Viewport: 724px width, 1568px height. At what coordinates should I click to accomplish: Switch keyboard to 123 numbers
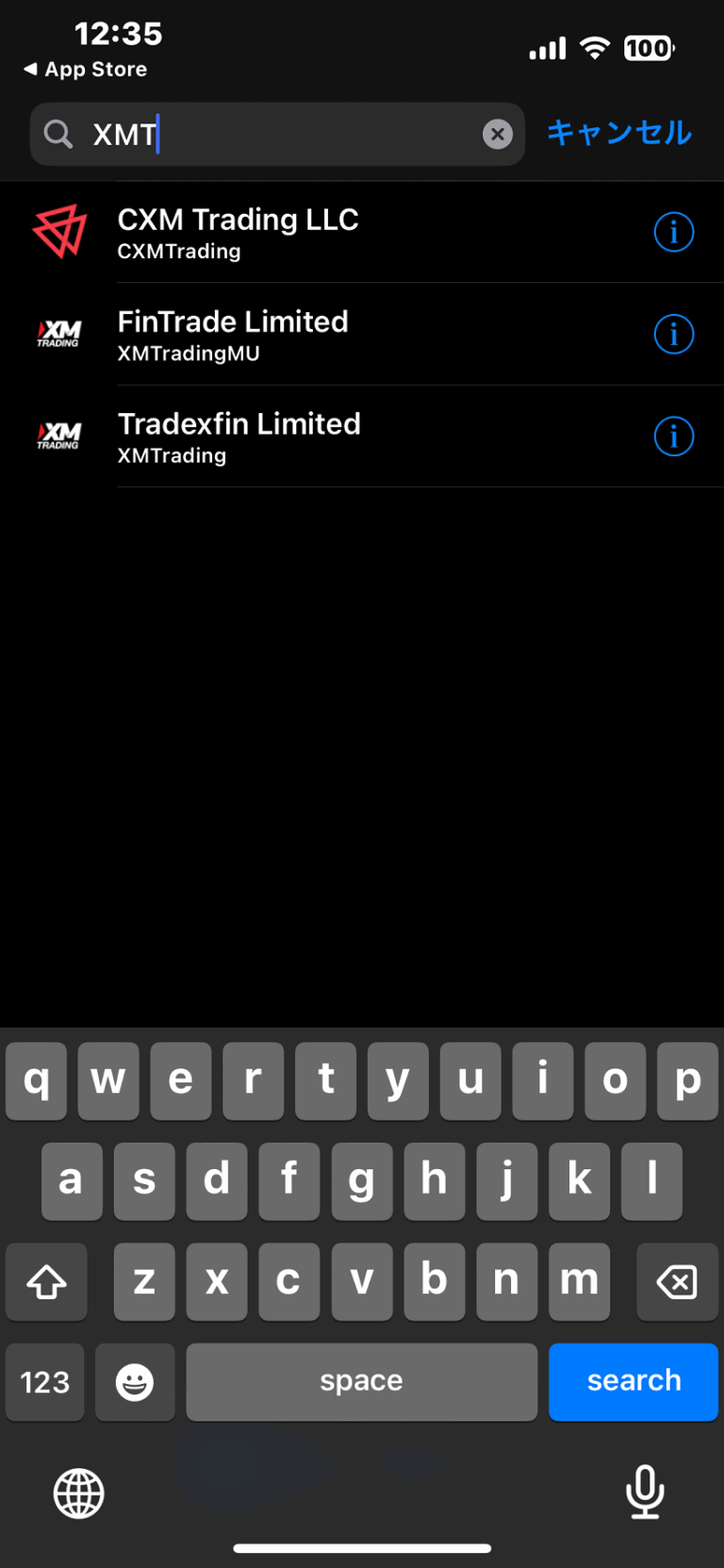(45, 1381)
